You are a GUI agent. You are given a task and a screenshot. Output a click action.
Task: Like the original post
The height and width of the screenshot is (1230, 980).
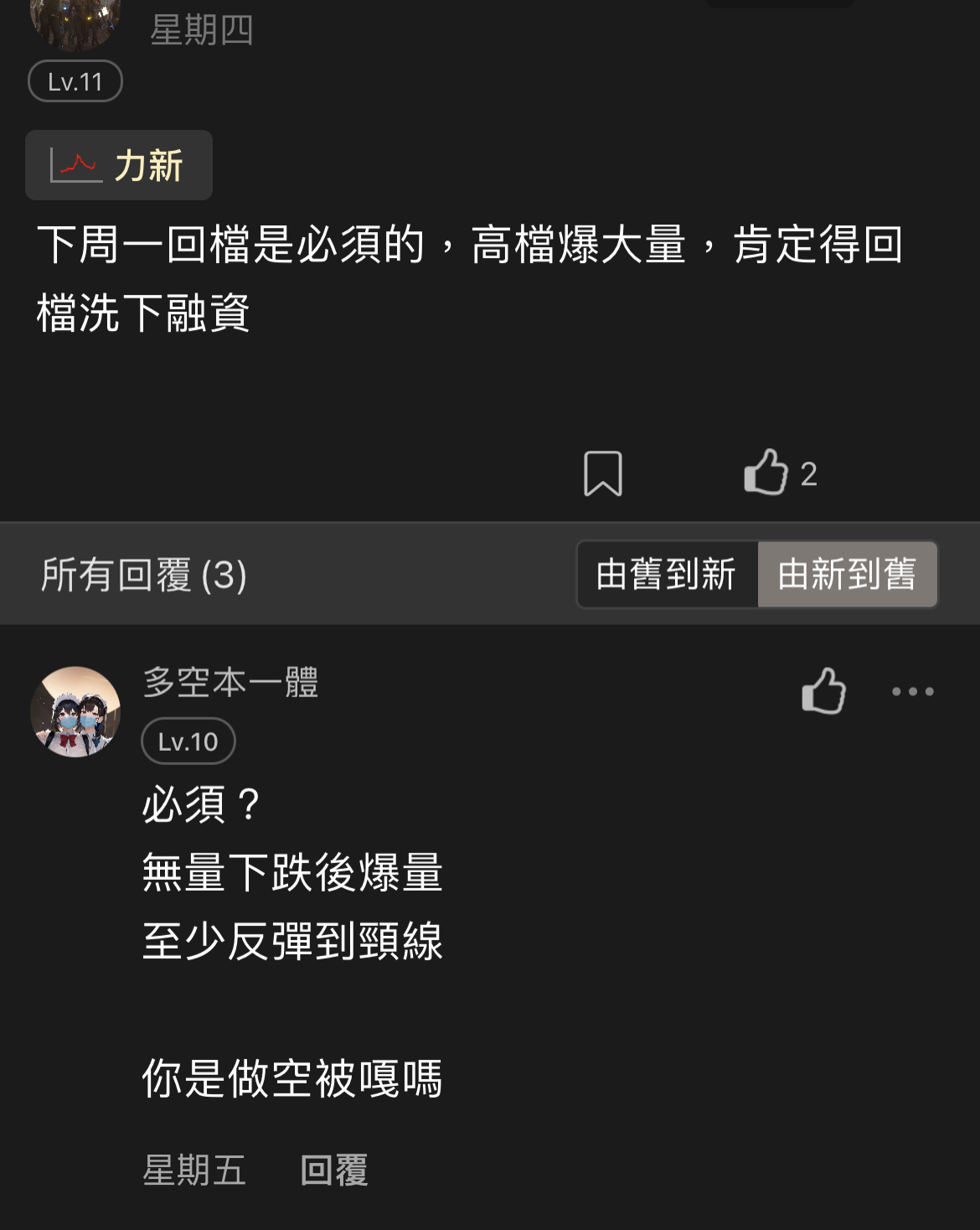pos(767,473)
